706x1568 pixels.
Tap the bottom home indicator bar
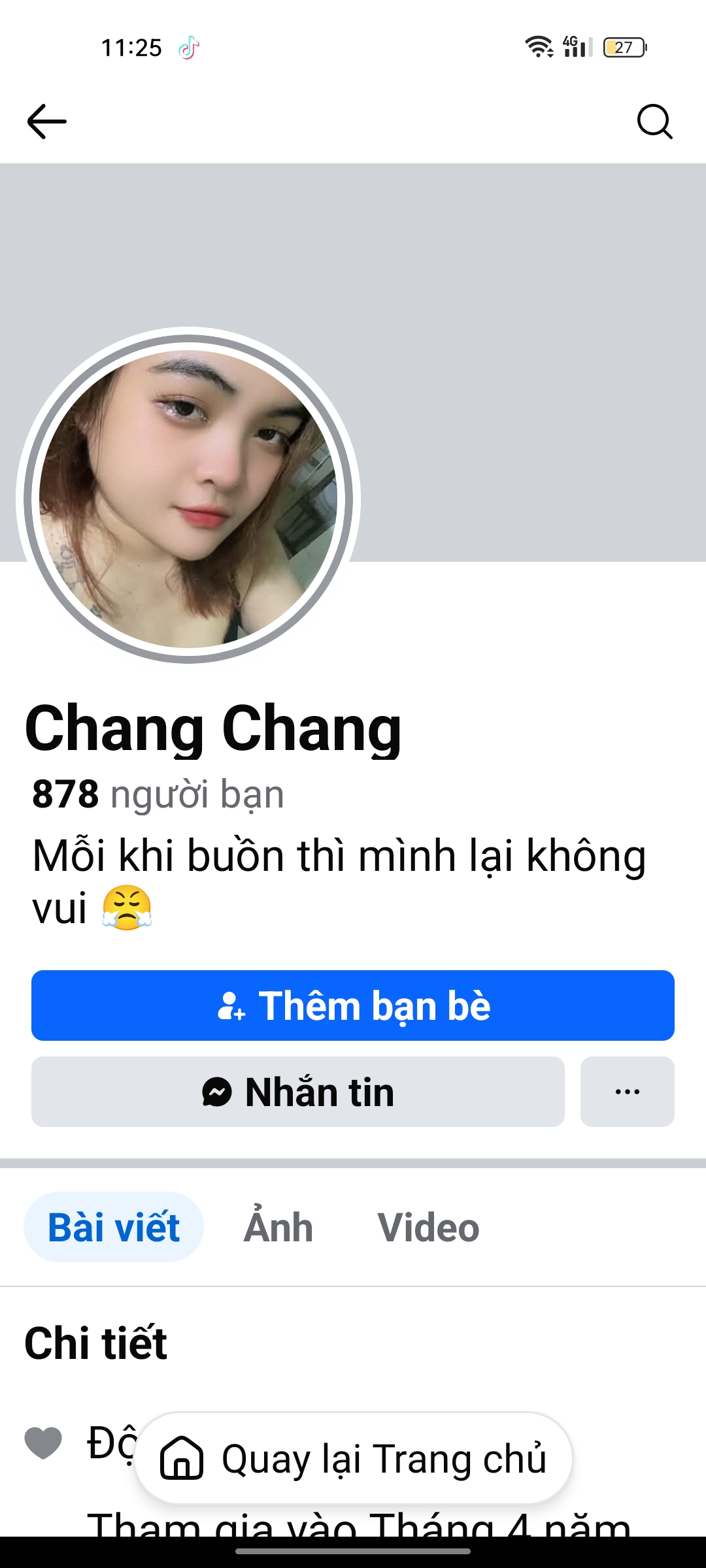[x=353, y=1550]
